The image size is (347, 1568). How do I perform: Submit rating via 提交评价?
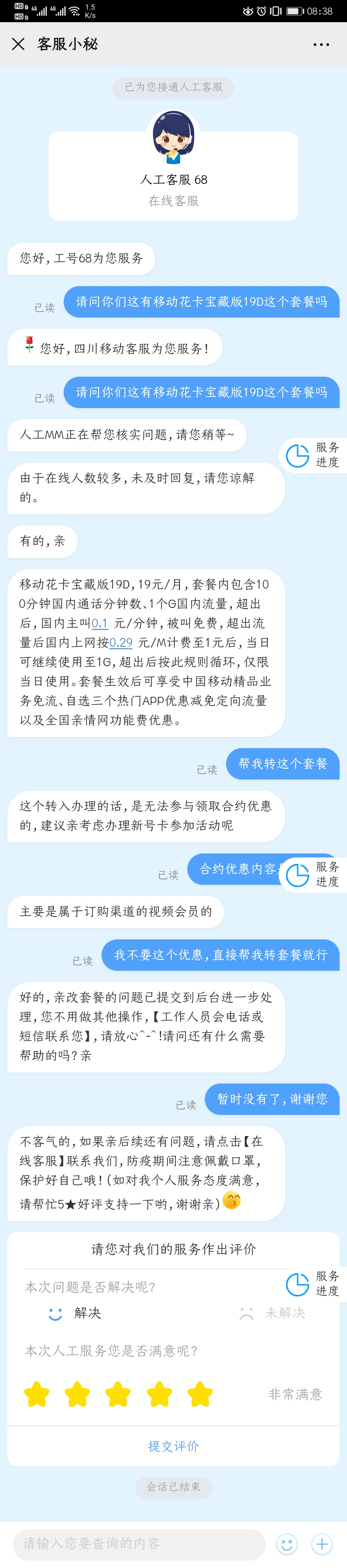(x=173, y=1446)
